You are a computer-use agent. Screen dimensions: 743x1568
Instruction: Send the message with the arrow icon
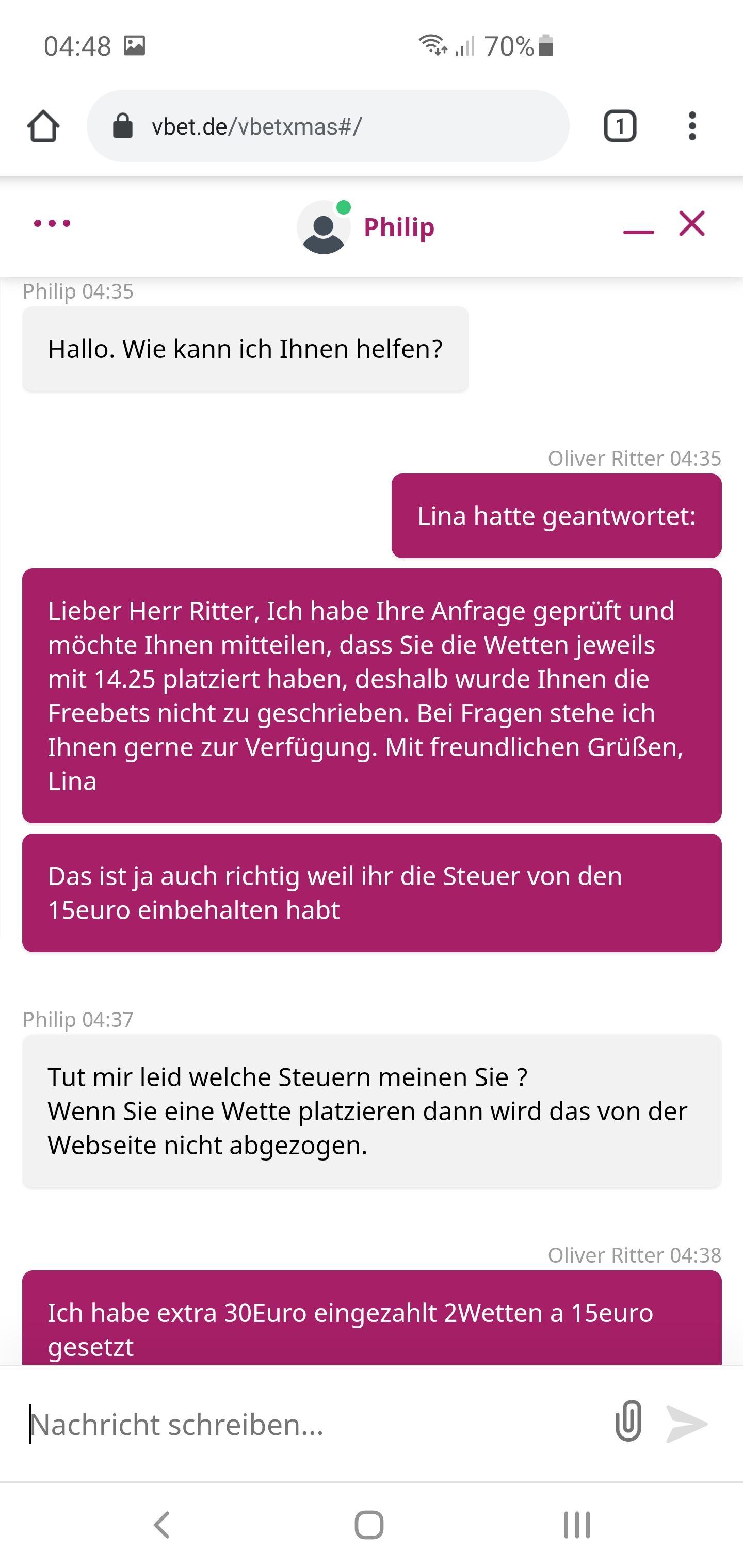pyautogui.click(x=686, y=1424)
